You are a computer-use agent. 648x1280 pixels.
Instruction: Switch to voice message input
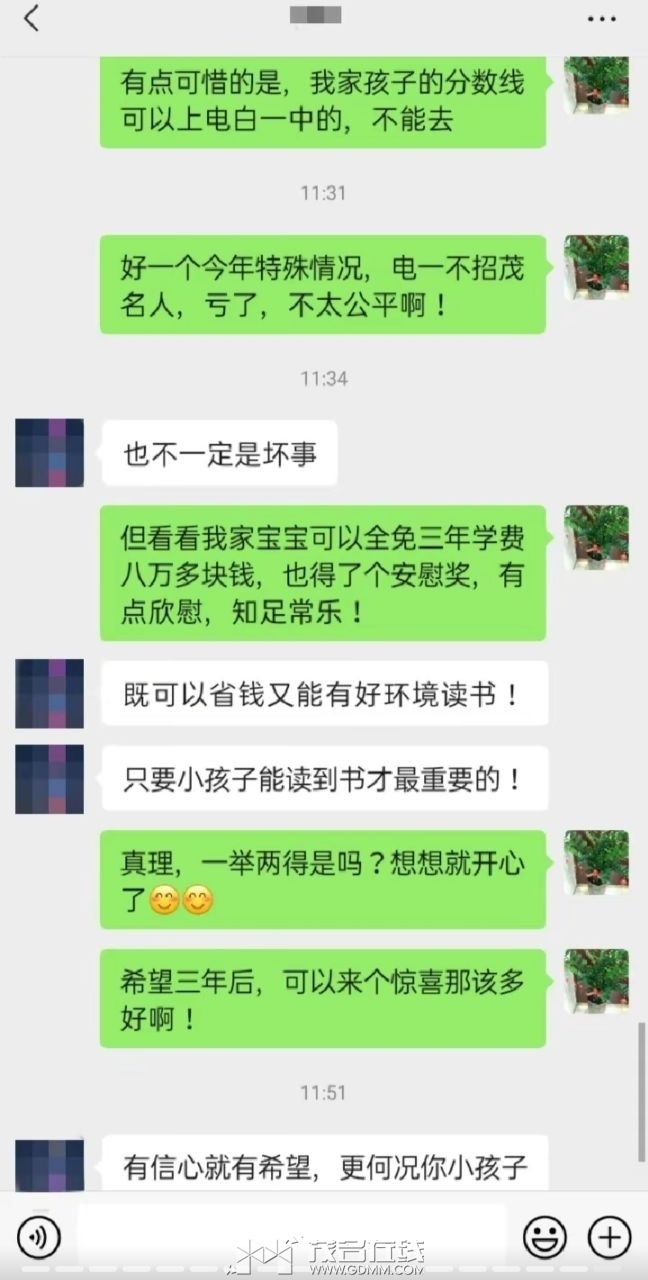[39, 1237]
